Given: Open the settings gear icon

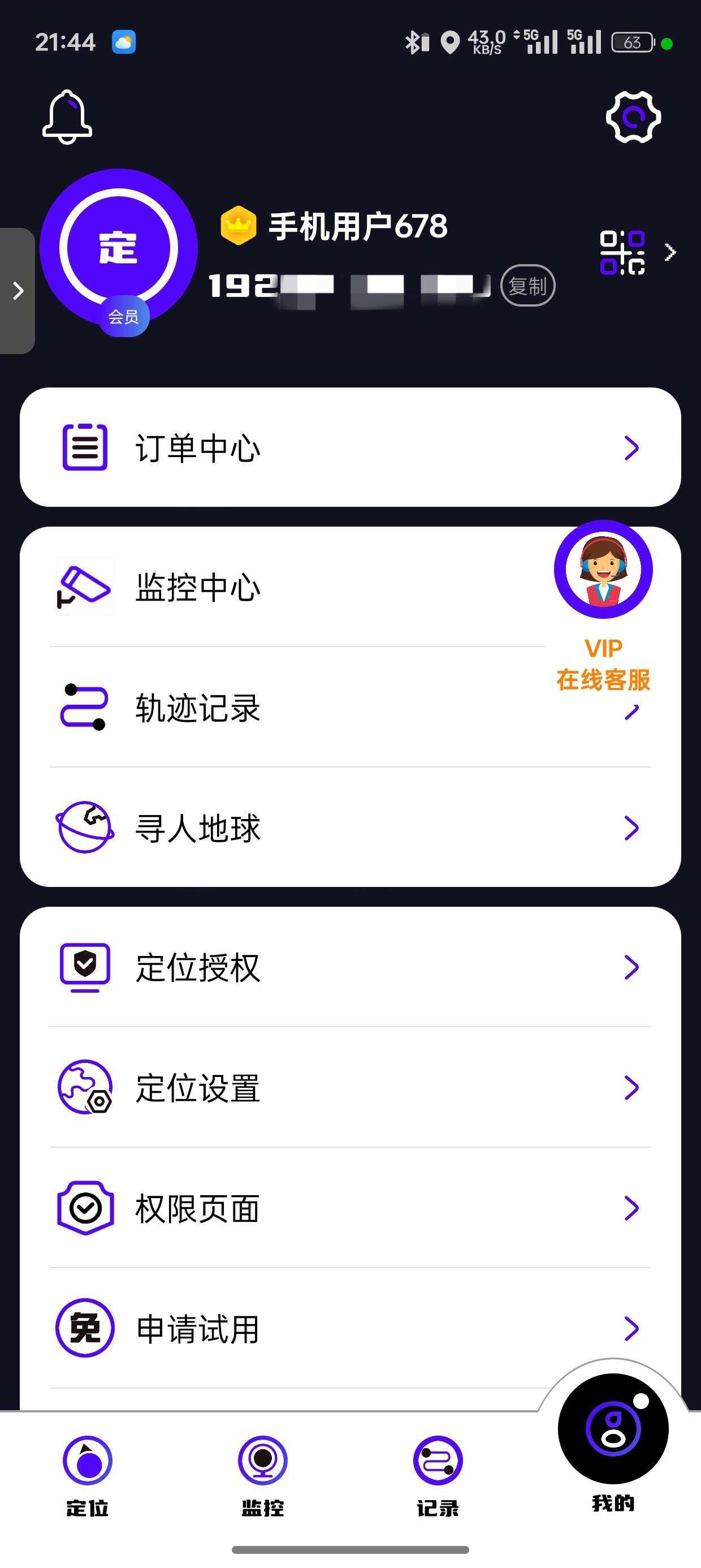Looking at the screenshot, I should 634,118.
